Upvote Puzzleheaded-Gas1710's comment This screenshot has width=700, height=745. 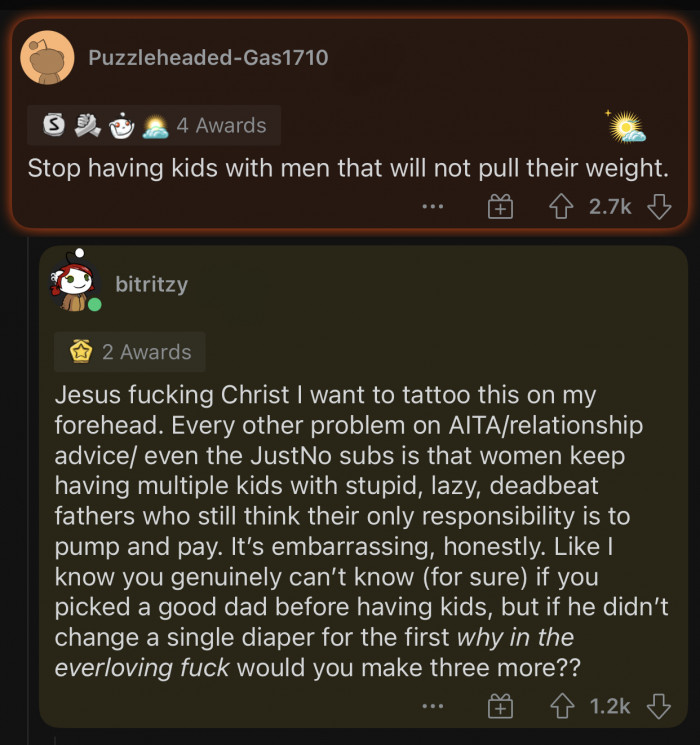(x=560, y=207)
